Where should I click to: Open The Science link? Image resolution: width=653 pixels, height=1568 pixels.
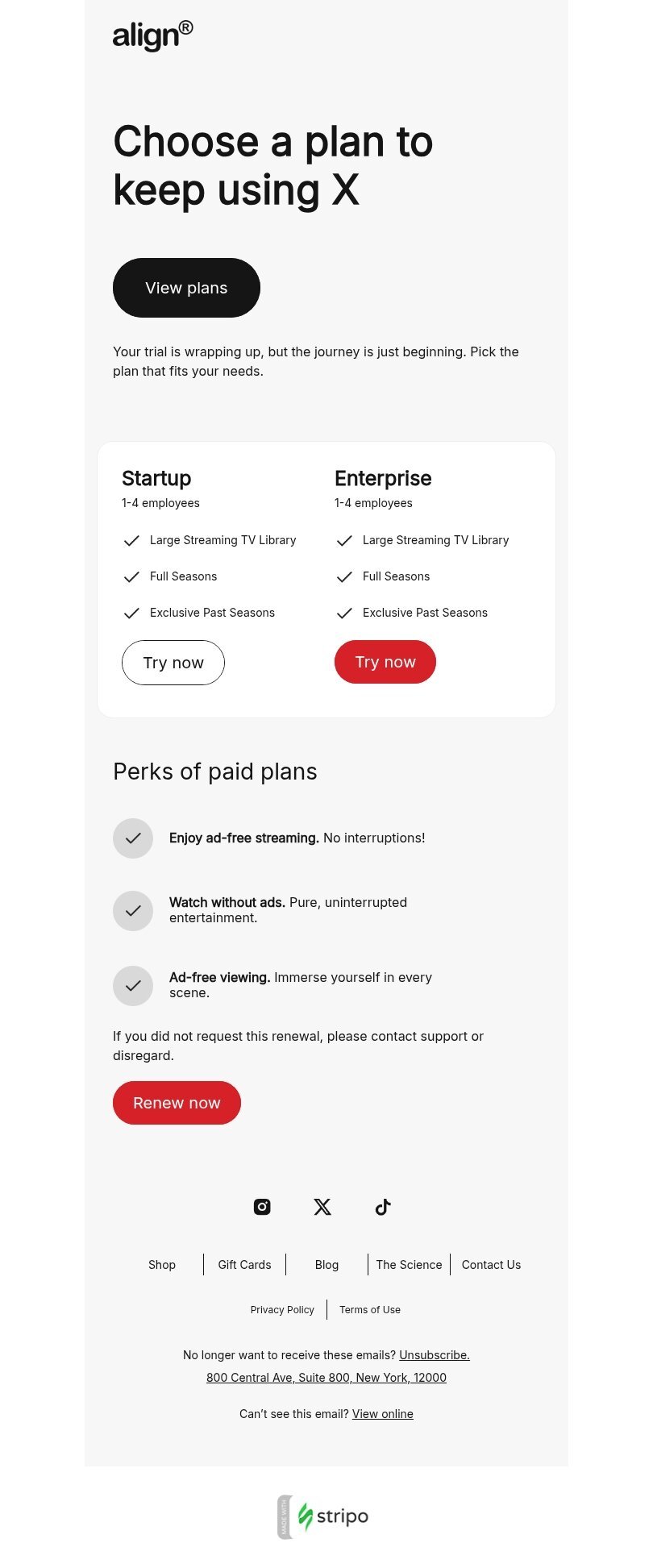click(409, 1265)
